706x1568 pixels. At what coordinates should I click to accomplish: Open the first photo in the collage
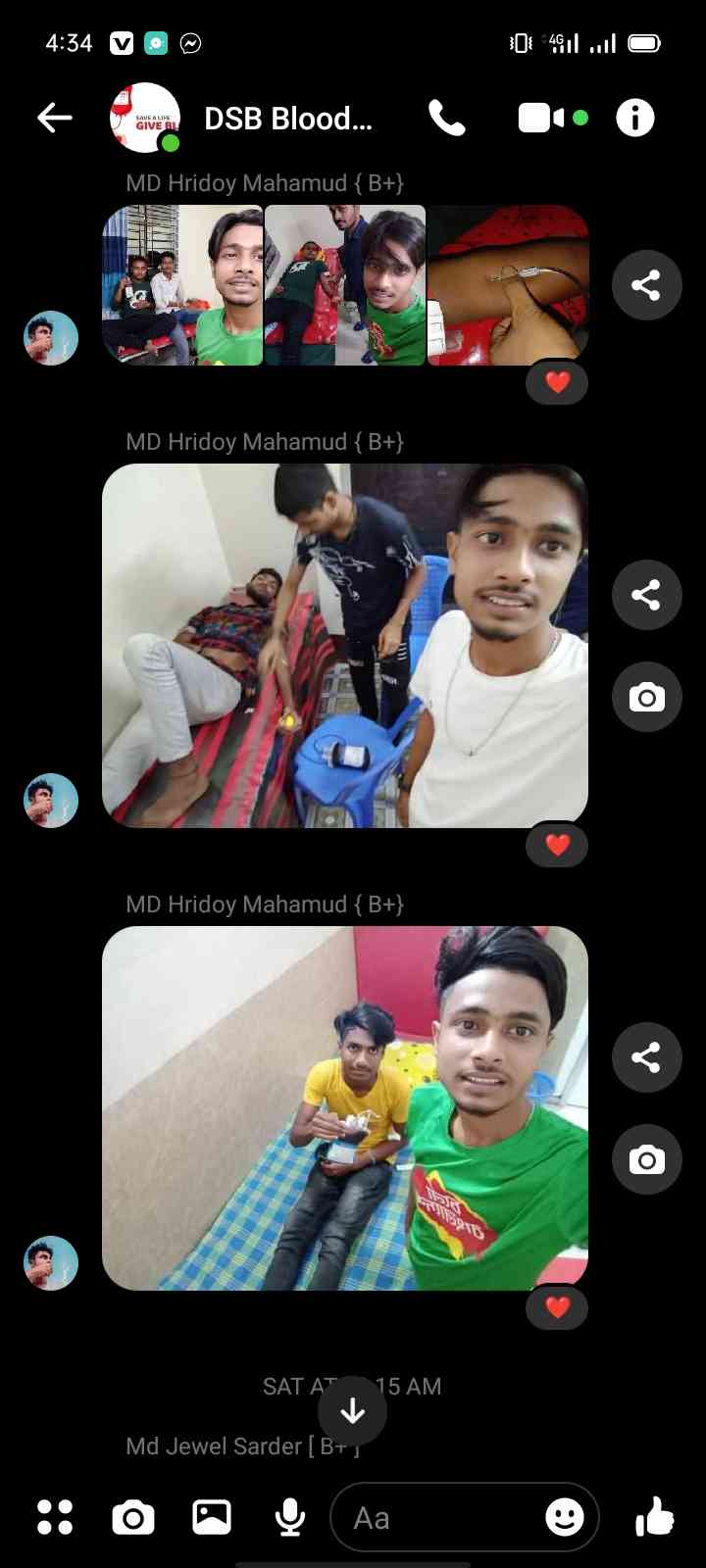coord(182,285)
